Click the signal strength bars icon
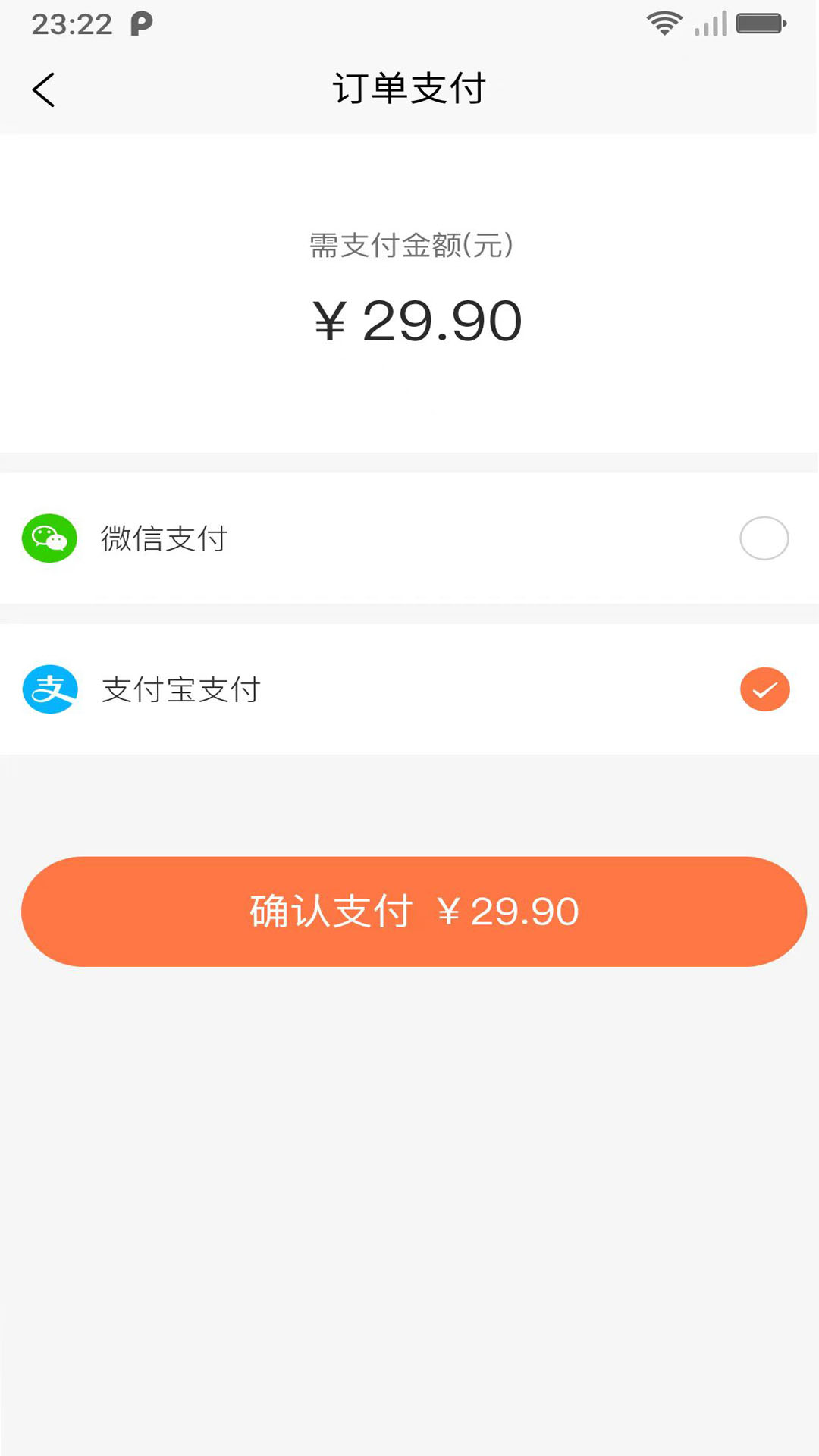This screenshot has width=819, height=1456. 709,23
